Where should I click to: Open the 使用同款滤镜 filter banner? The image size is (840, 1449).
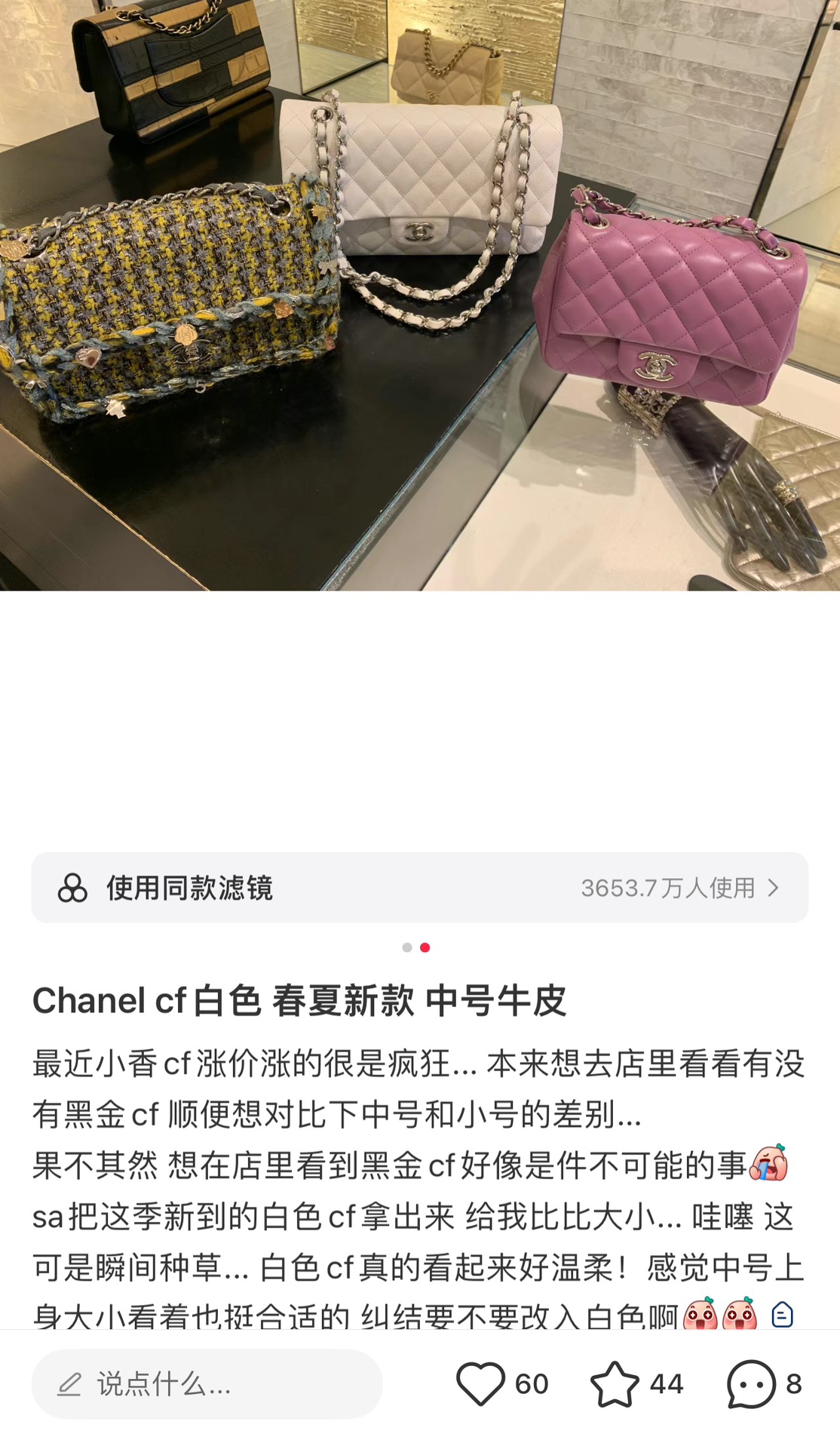(x=419, y=888)
